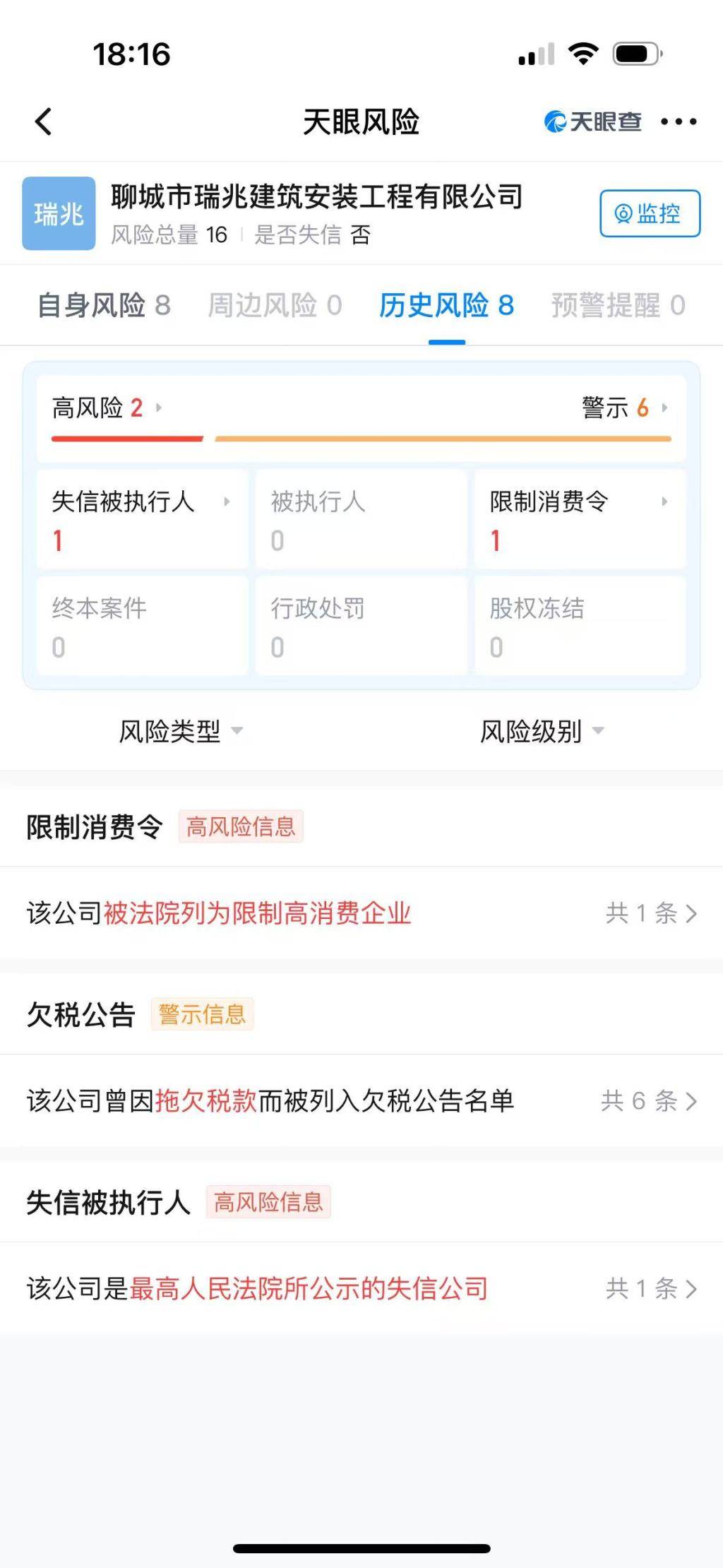Switch to the 预警提醒 tab
The width and height of the screenshot is (723, 1568).
point(618,306)
